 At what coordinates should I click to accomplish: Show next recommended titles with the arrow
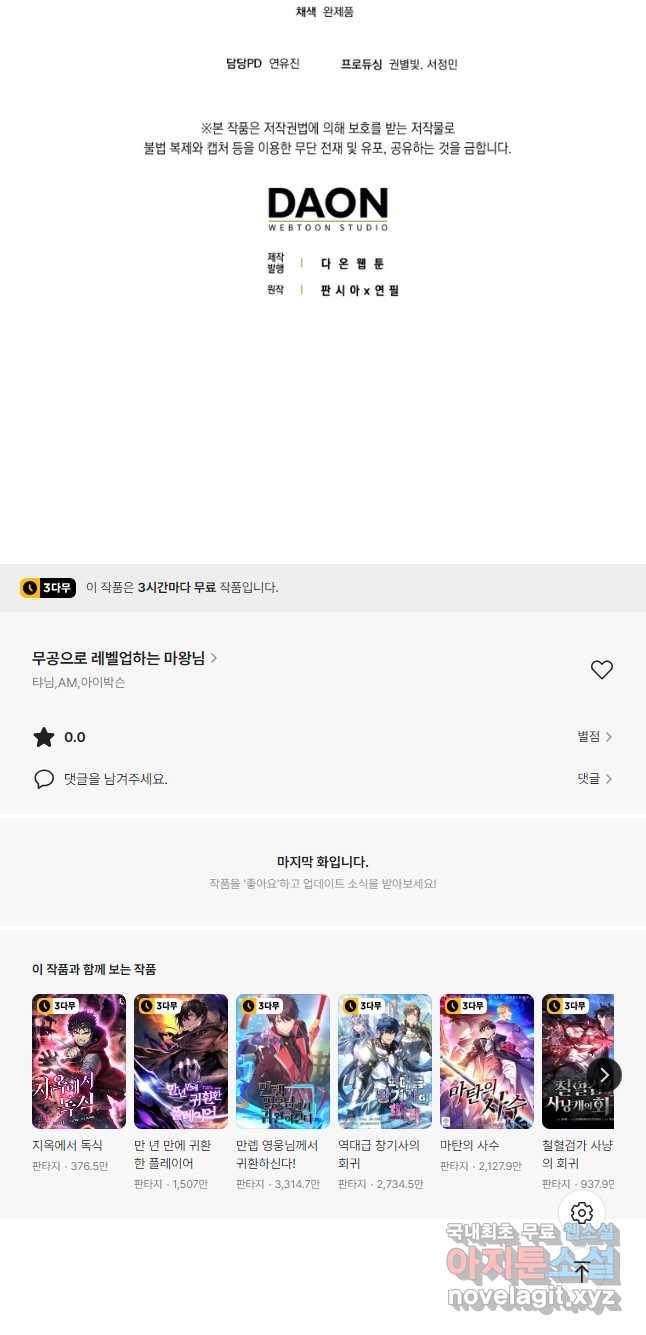click(604, 1075)
